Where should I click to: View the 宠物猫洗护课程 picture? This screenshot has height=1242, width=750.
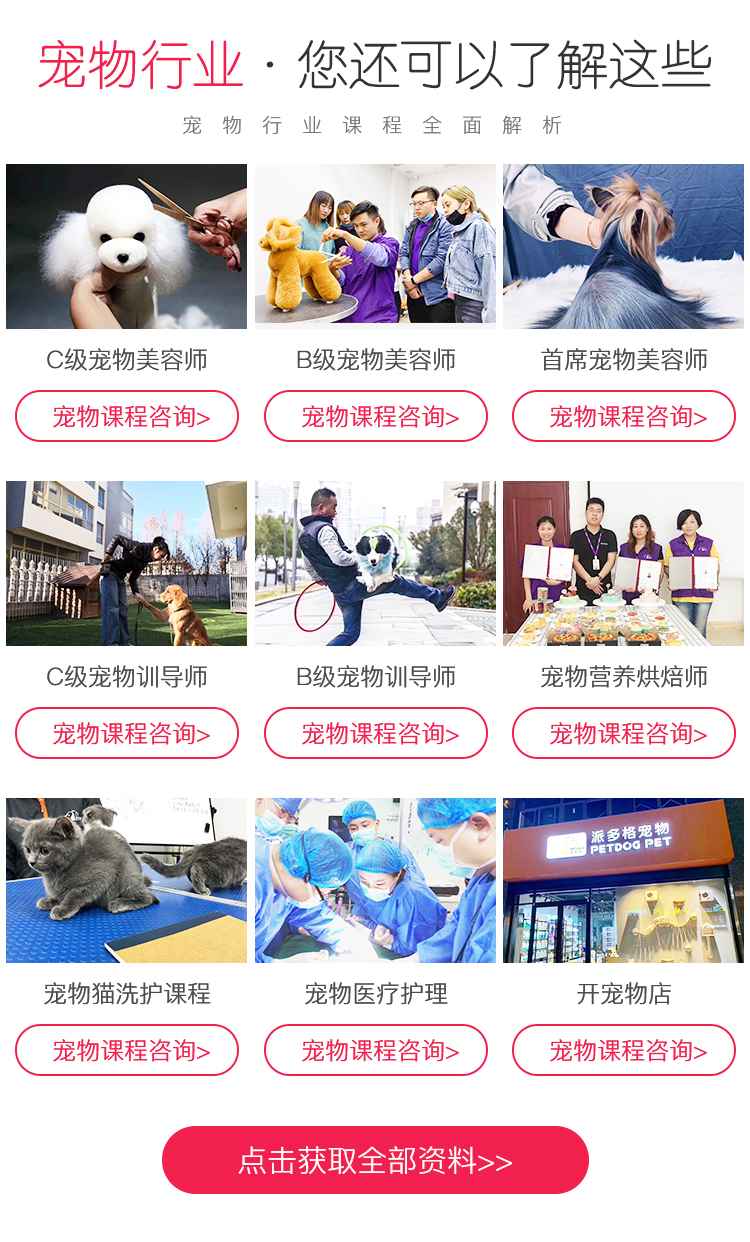127,881
